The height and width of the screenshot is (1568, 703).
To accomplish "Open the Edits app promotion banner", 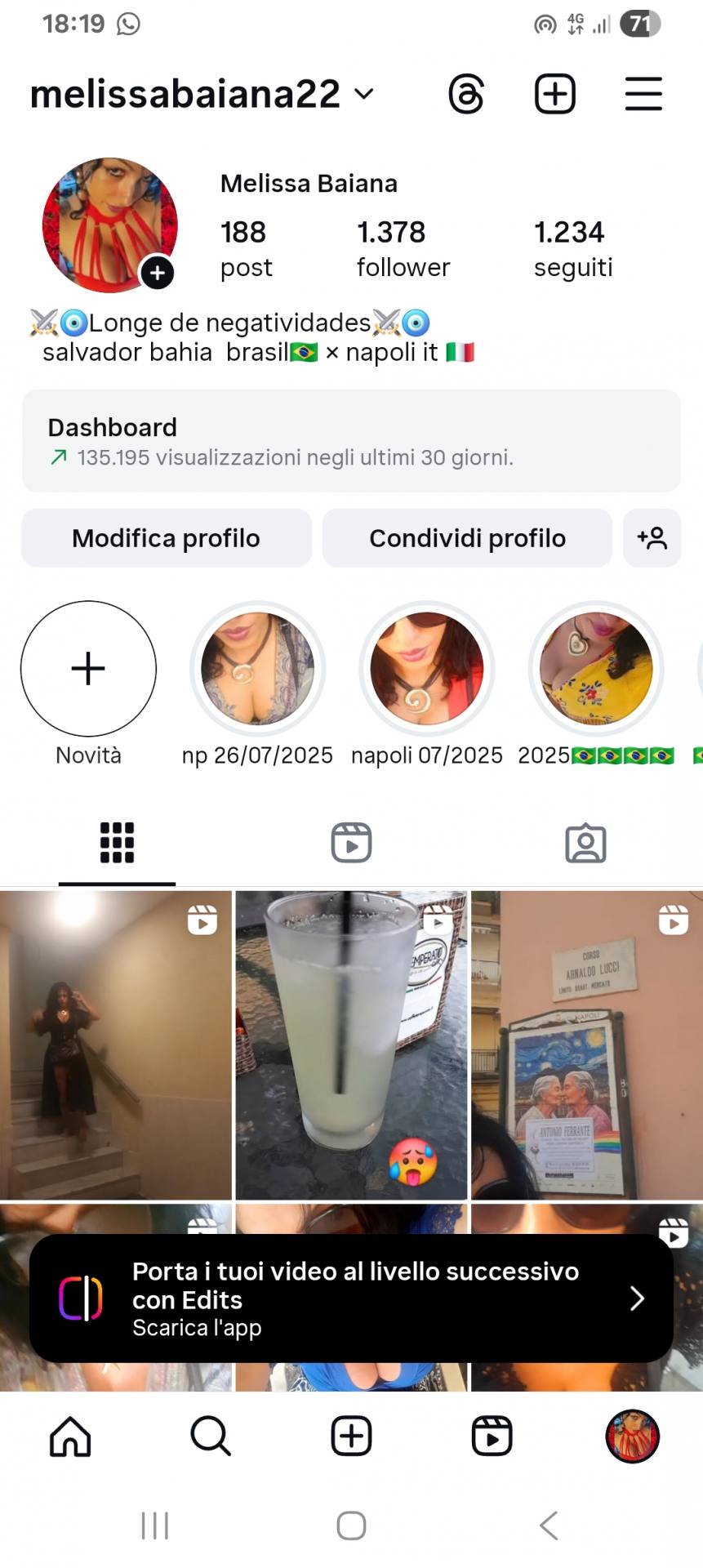I will click(351, 1298).
